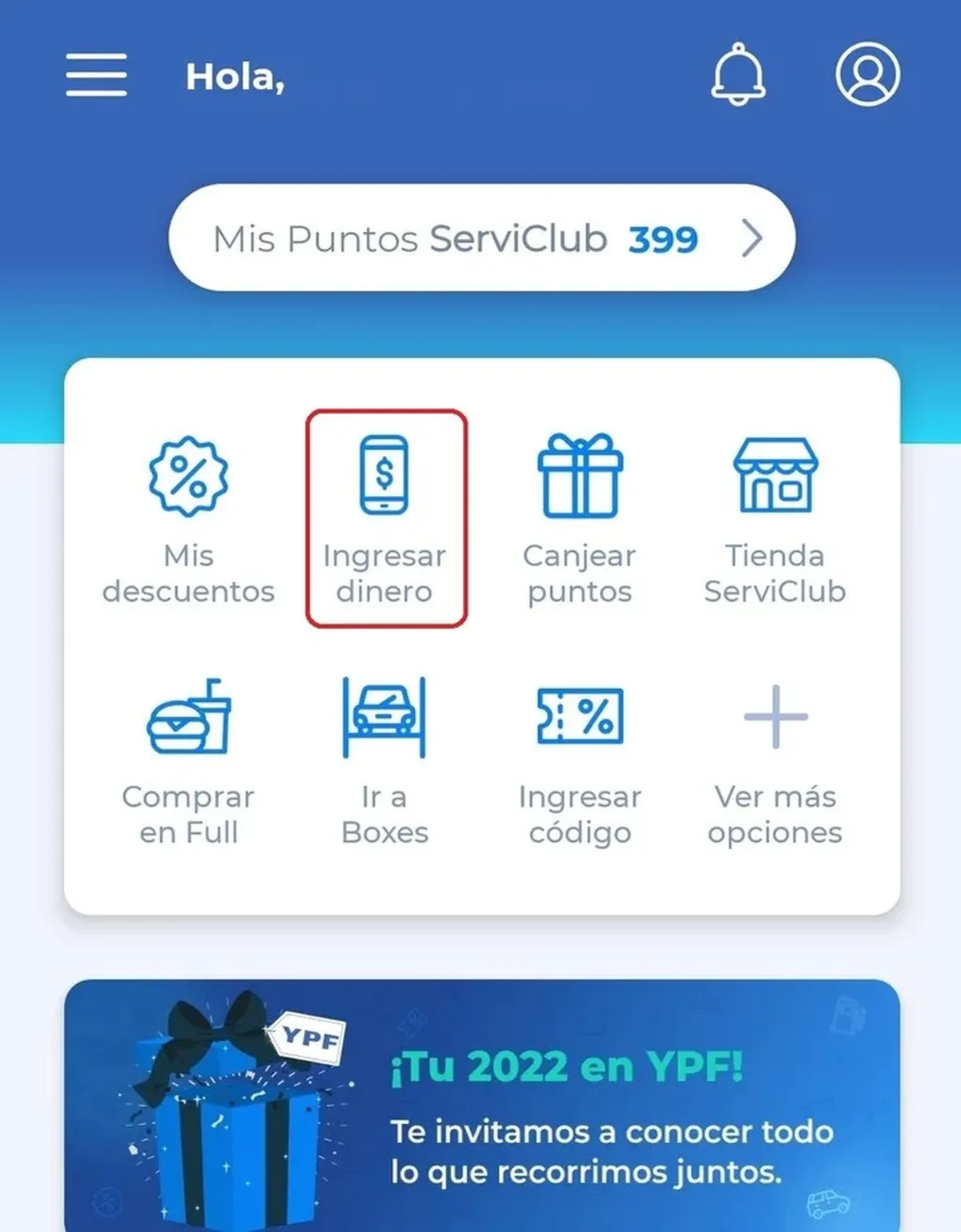Screen dimensions: 961x1232
Task: Show Ver más opciones
Action: pyautogui.click(x=774, y=761)
